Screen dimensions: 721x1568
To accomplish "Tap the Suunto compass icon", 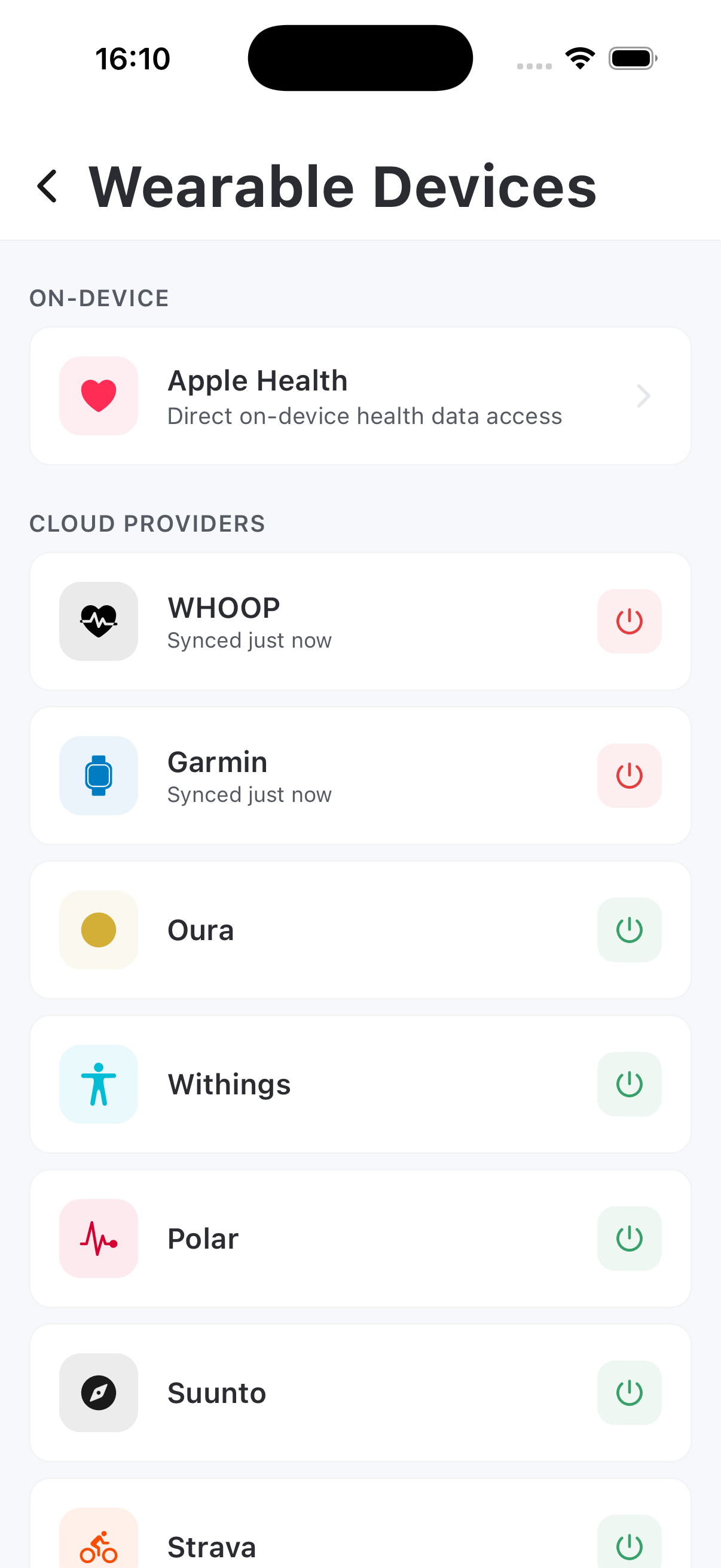I will pyautogui.click(x=99, y=1393).
